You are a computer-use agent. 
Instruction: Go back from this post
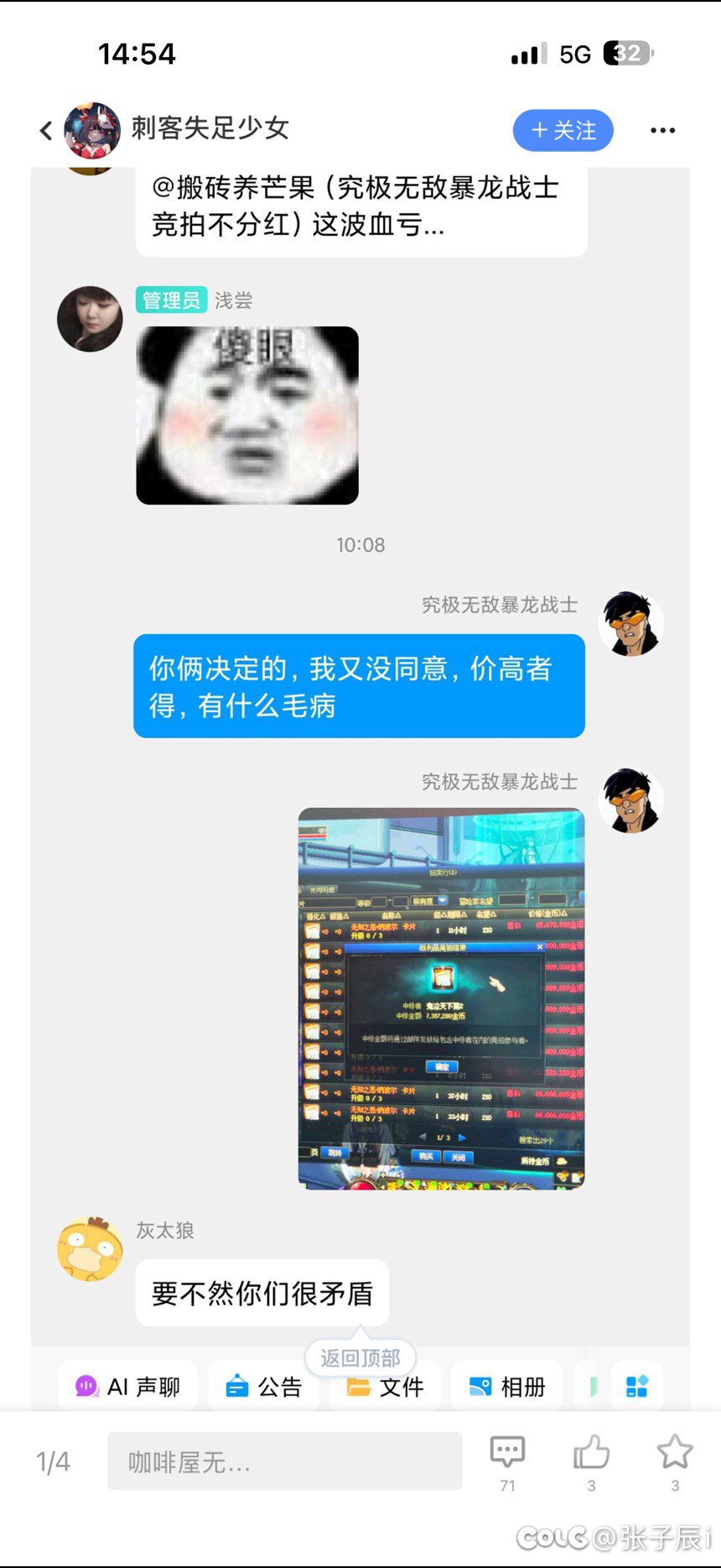(x=46, y=130)
